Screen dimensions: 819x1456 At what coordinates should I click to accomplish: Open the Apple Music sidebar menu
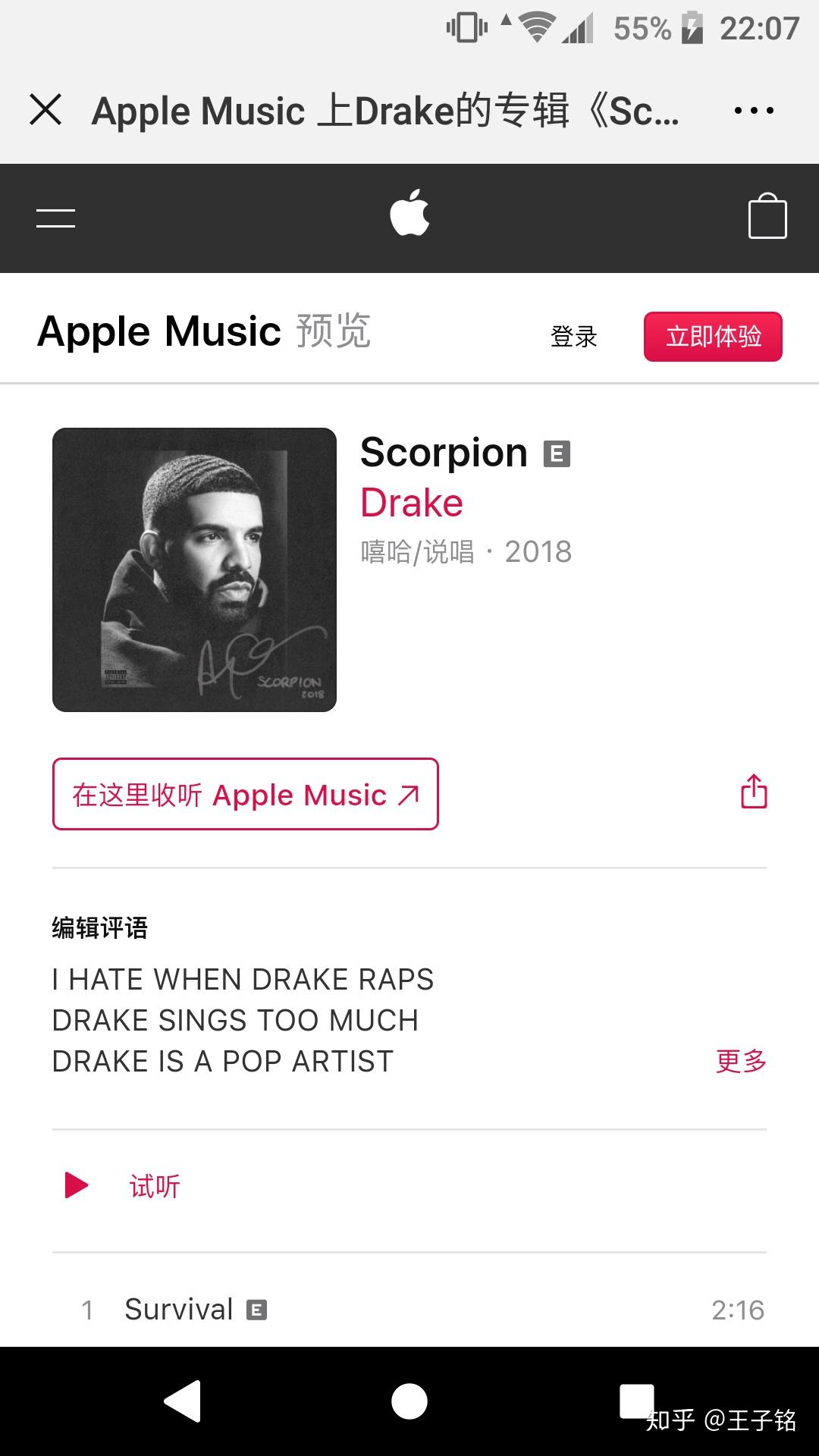pos(55,218)
